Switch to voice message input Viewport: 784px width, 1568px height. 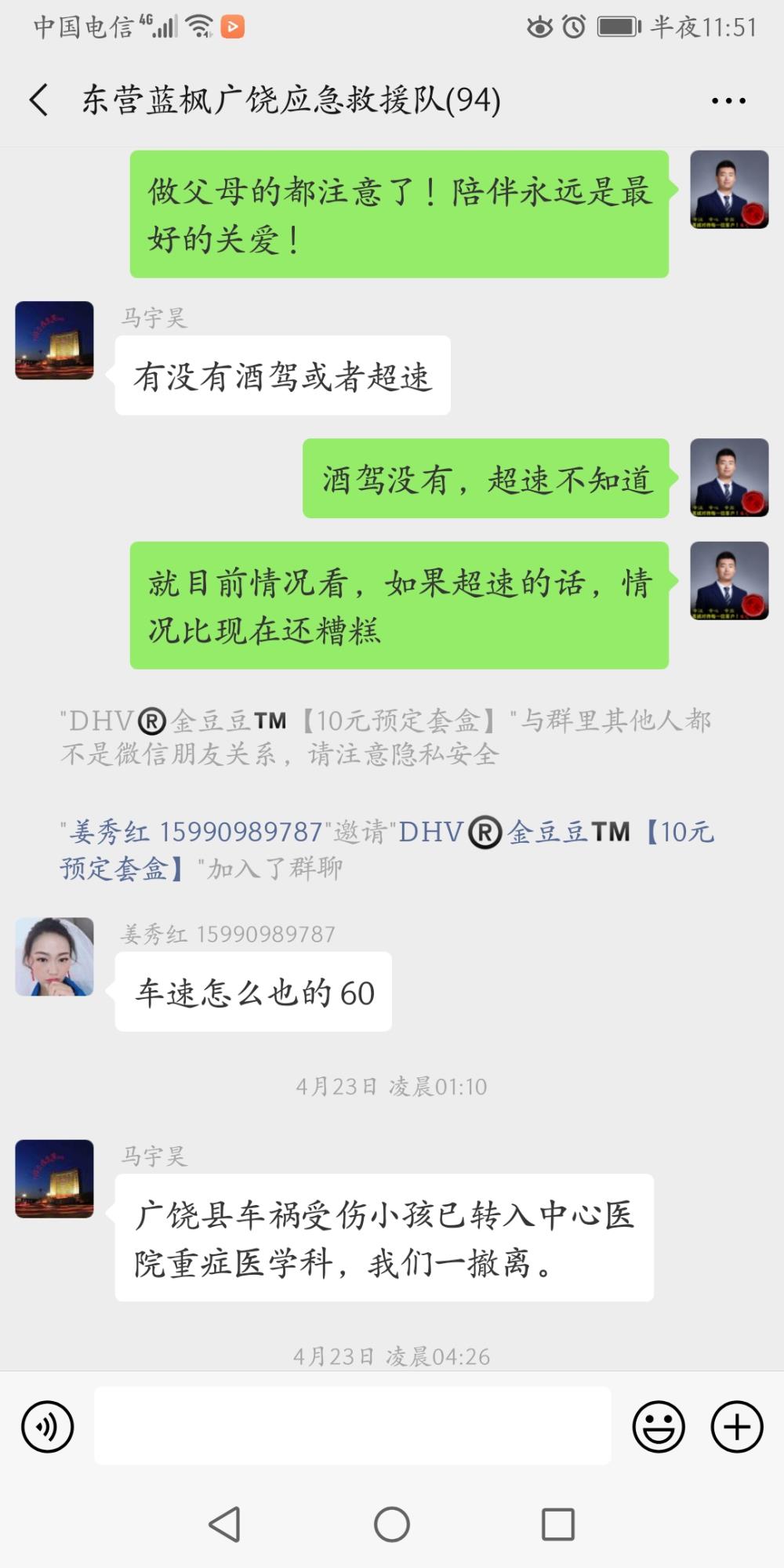(48, 1427)
